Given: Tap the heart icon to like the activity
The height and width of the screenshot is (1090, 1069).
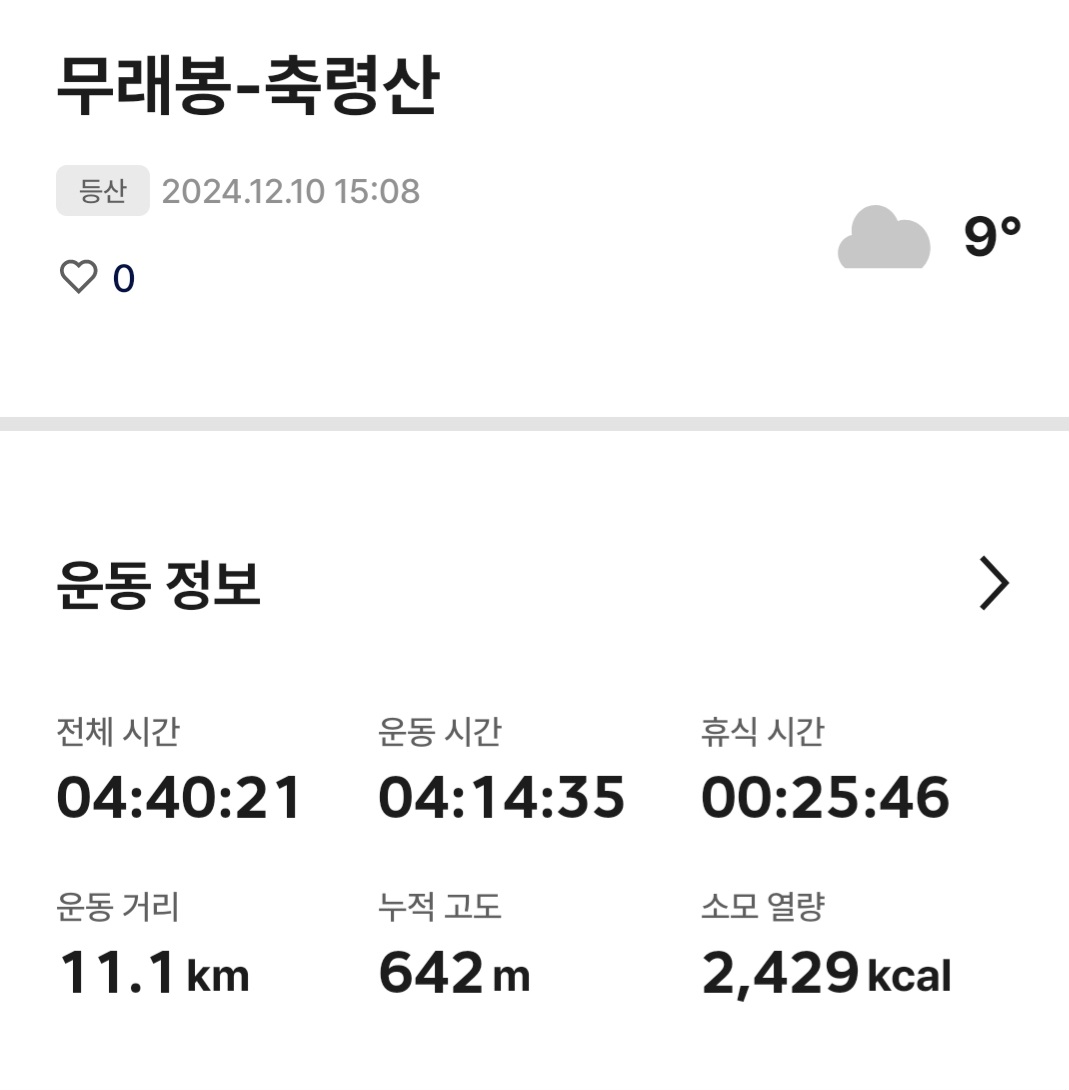Looking at the screenshot, I should (80, 277).
